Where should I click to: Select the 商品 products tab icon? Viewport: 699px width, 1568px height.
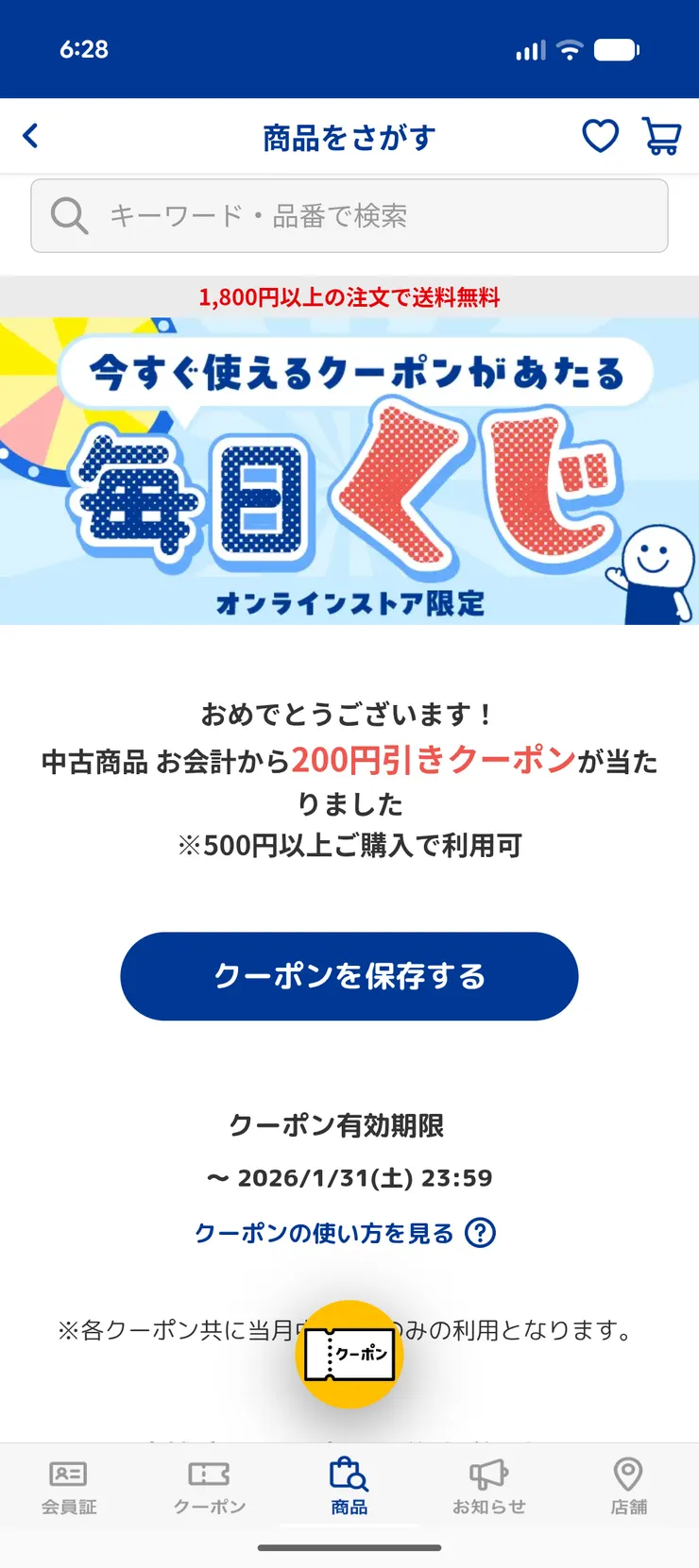(x=349, y=1473)
